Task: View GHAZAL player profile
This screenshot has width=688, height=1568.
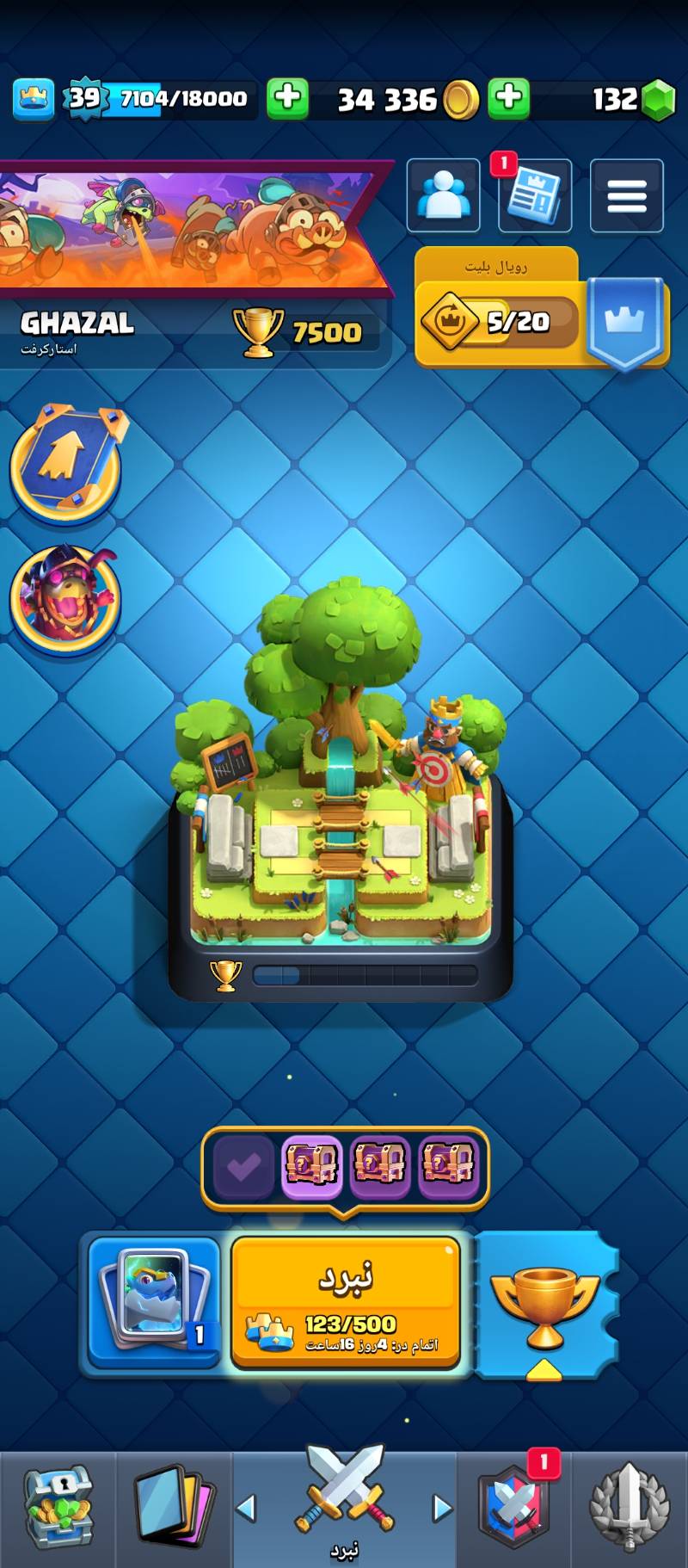Action: [x=77, y=324]
